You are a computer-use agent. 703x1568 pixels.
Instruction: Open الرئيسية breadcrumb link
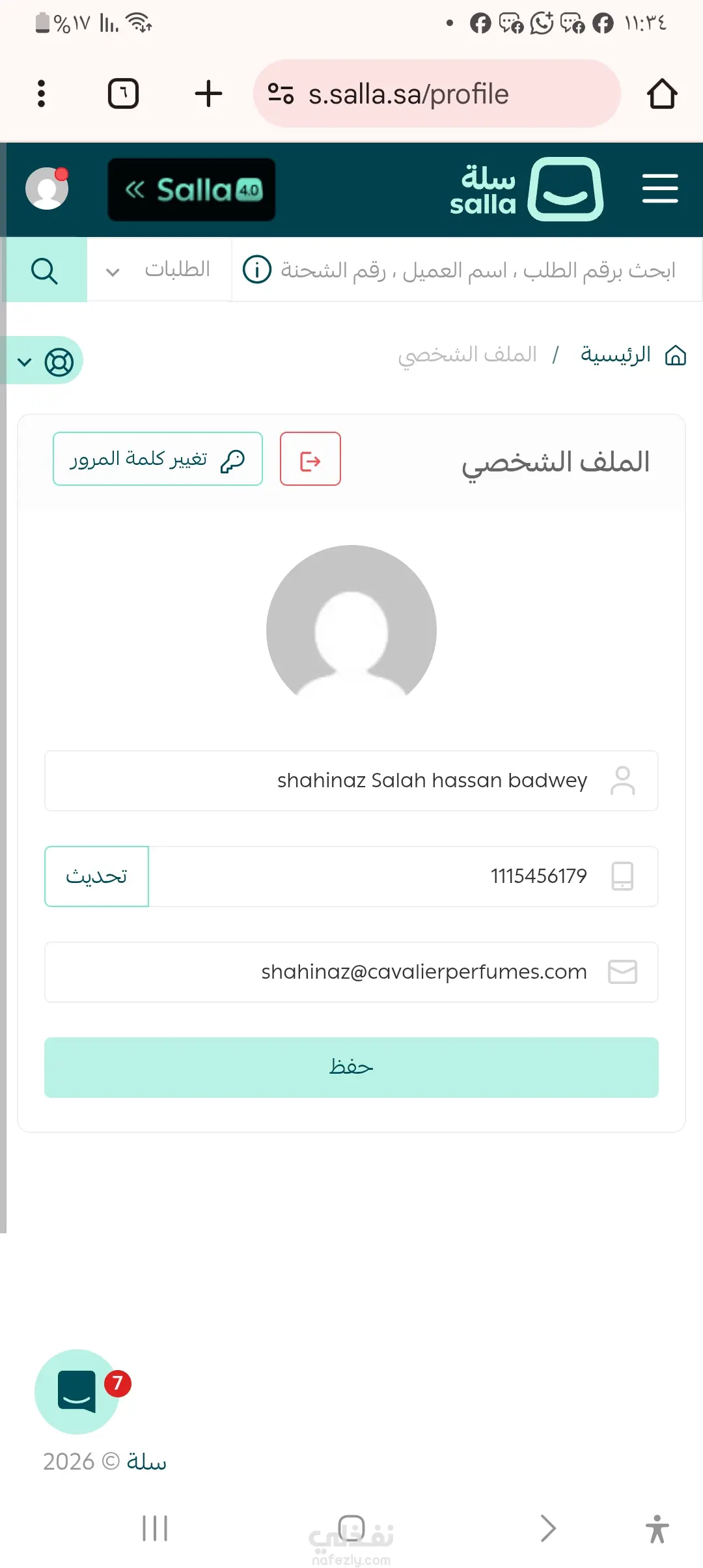[615, 355]
